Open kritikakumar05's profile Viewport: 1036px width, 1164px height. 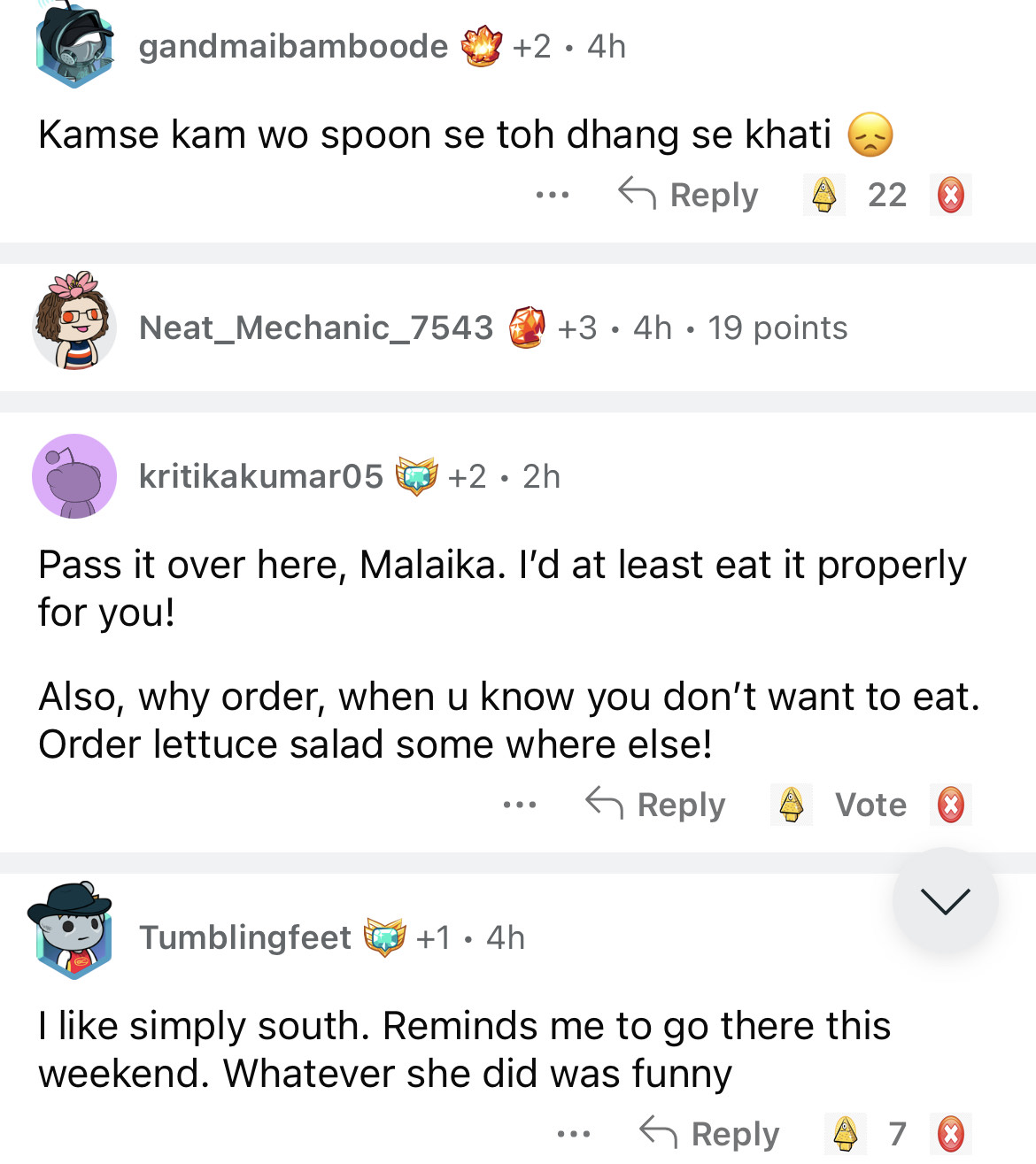(260, 477)
